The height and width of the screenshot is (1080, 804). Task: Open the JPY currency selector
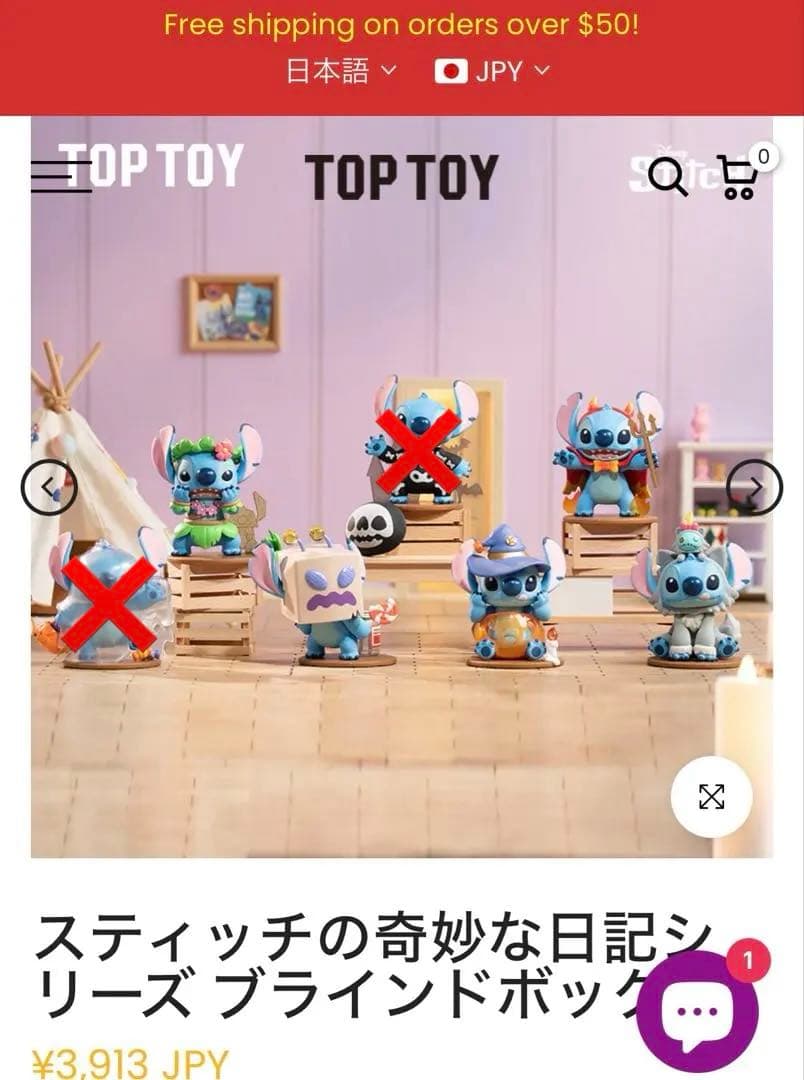tap(492, 71)
